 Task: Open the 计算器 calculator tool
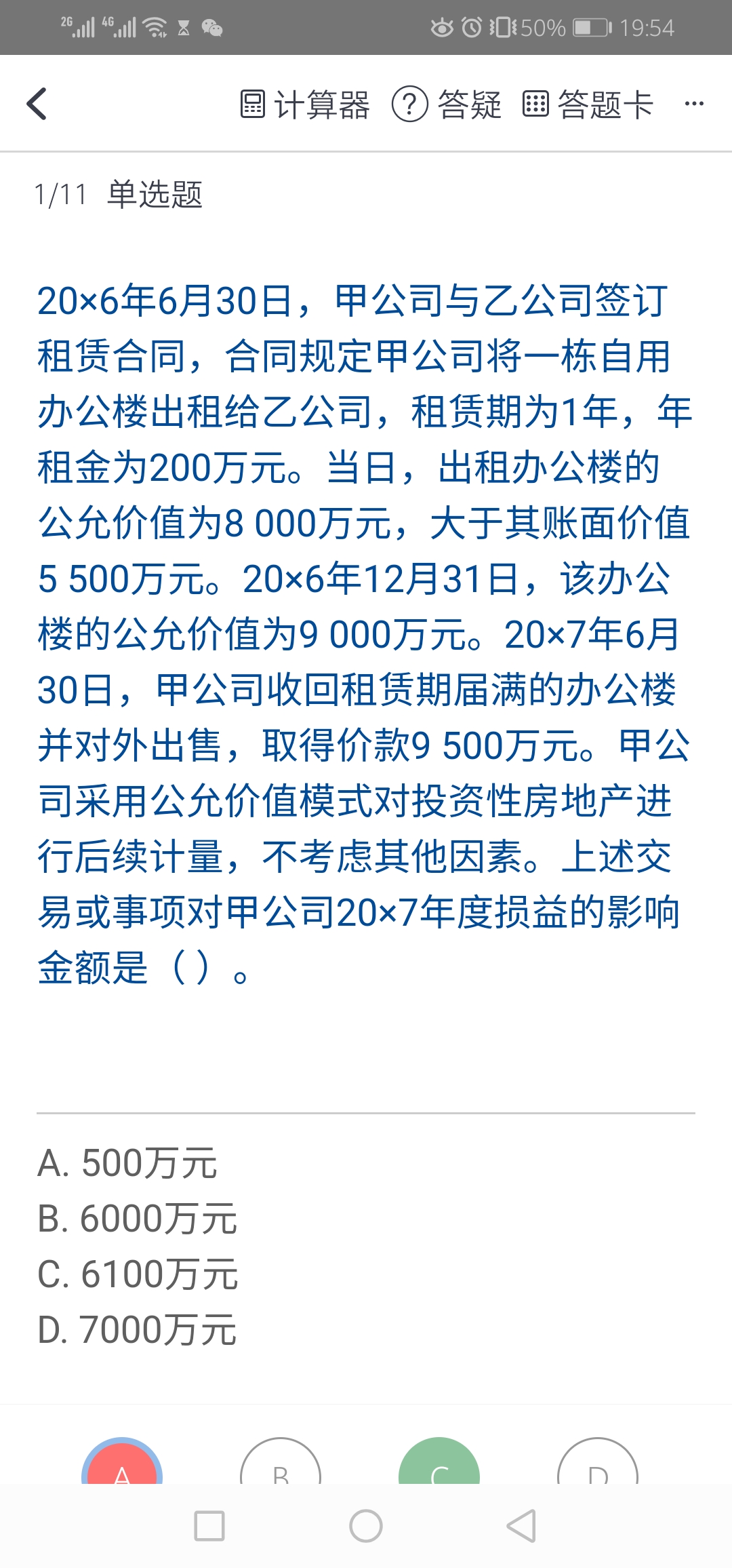(305, 104)
